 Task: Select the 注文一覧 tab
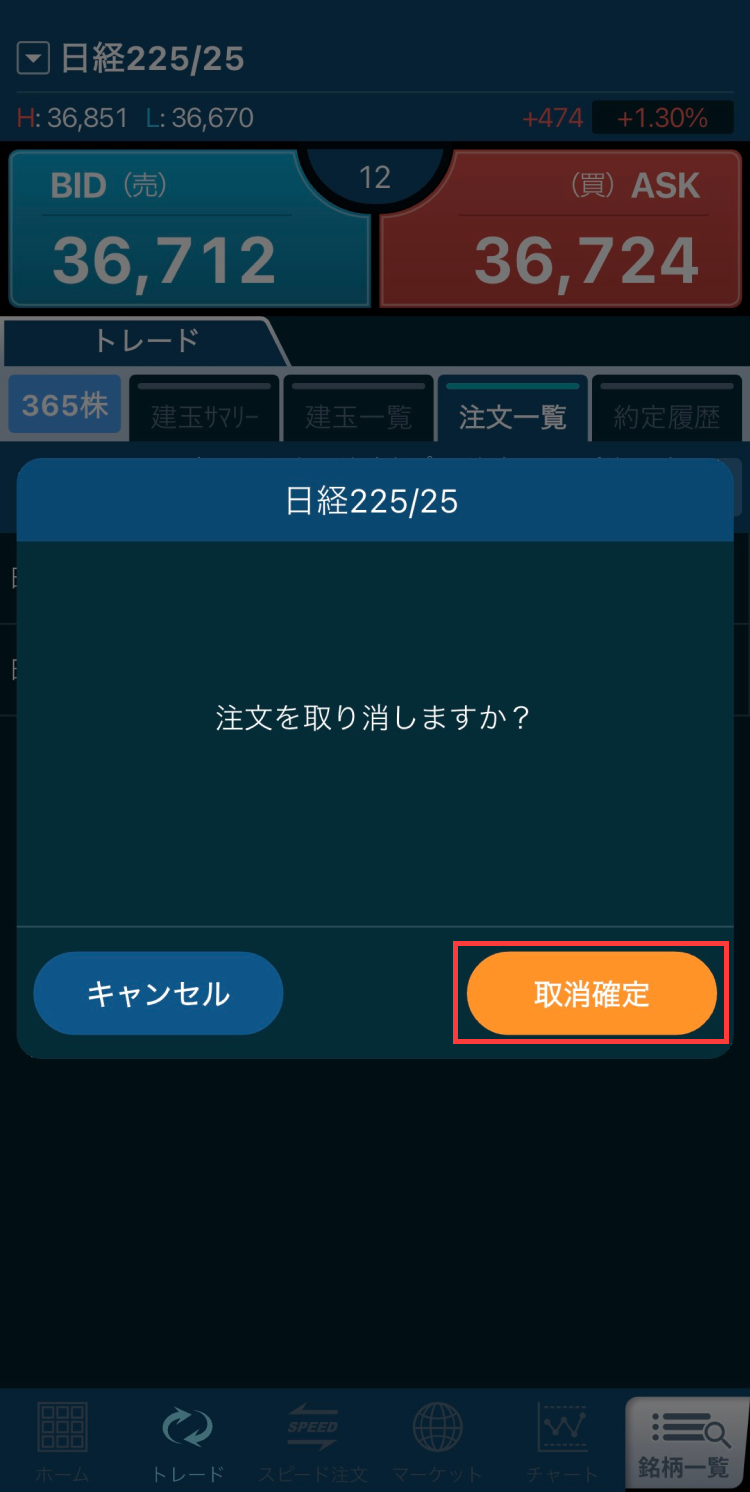(513, 410)
